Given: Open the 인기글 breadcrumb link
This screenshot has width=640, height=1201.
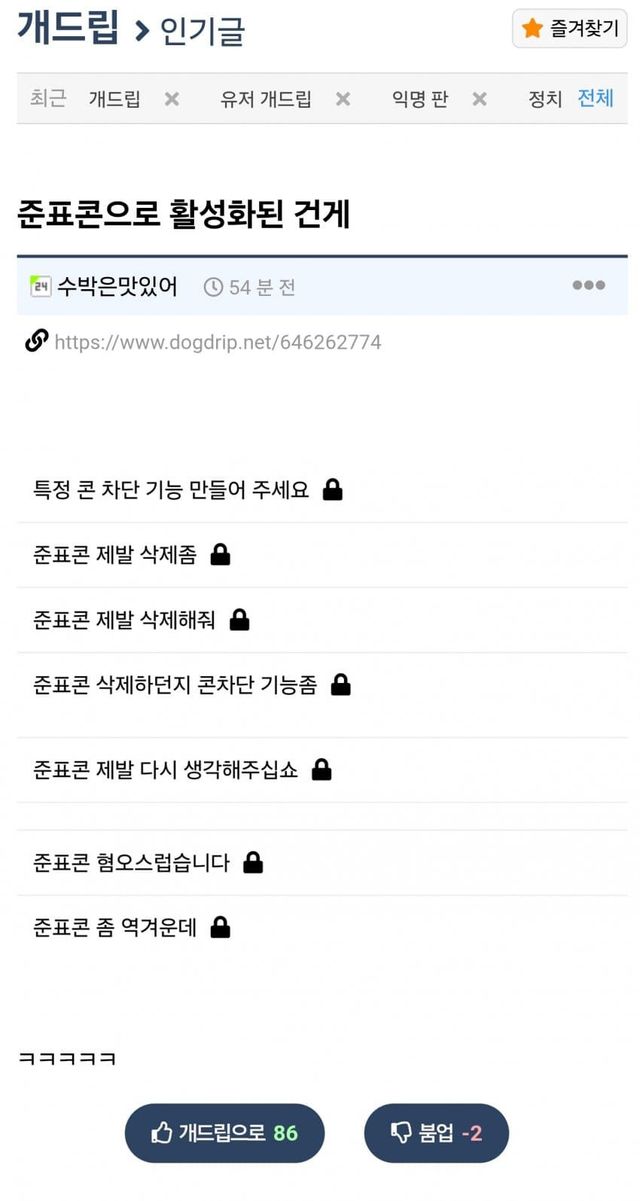Looking at the screenshot, I should tap(202, 31).
